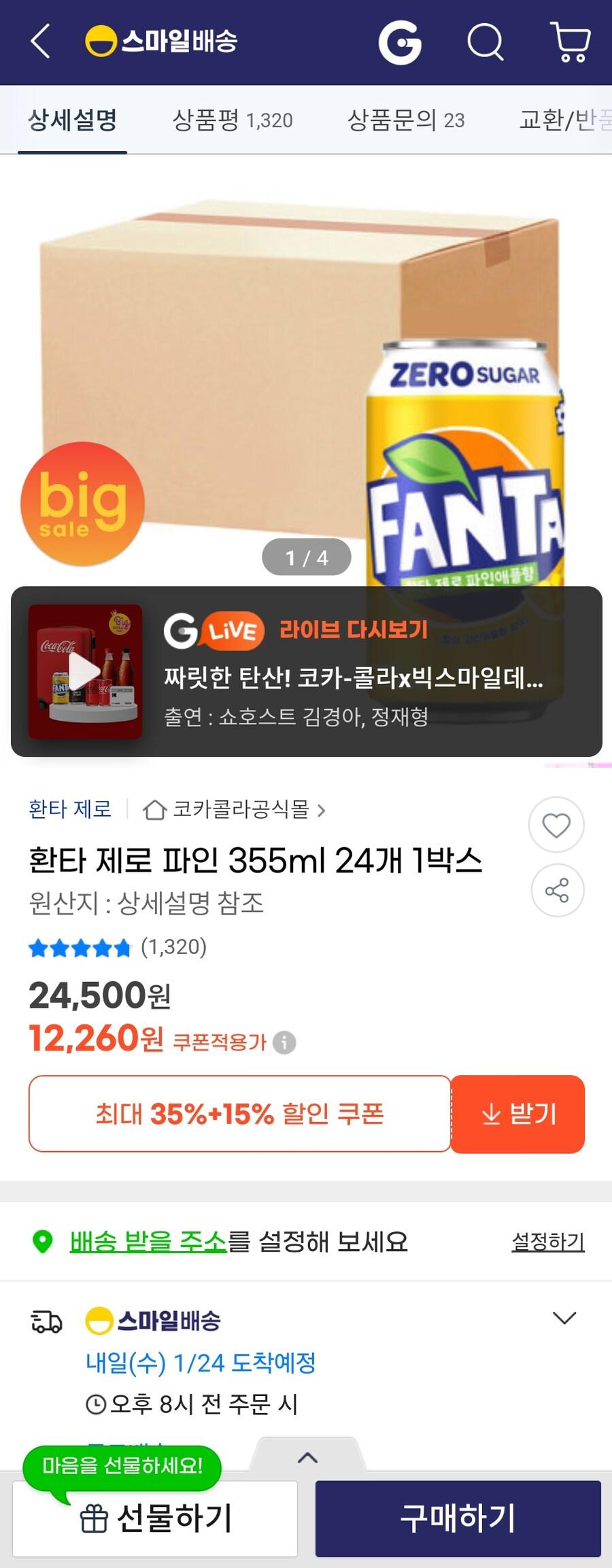This screenshot has height=1568, width=612.
Task: Add product to wishlist with heart icon
Action: tap(556, 823)
